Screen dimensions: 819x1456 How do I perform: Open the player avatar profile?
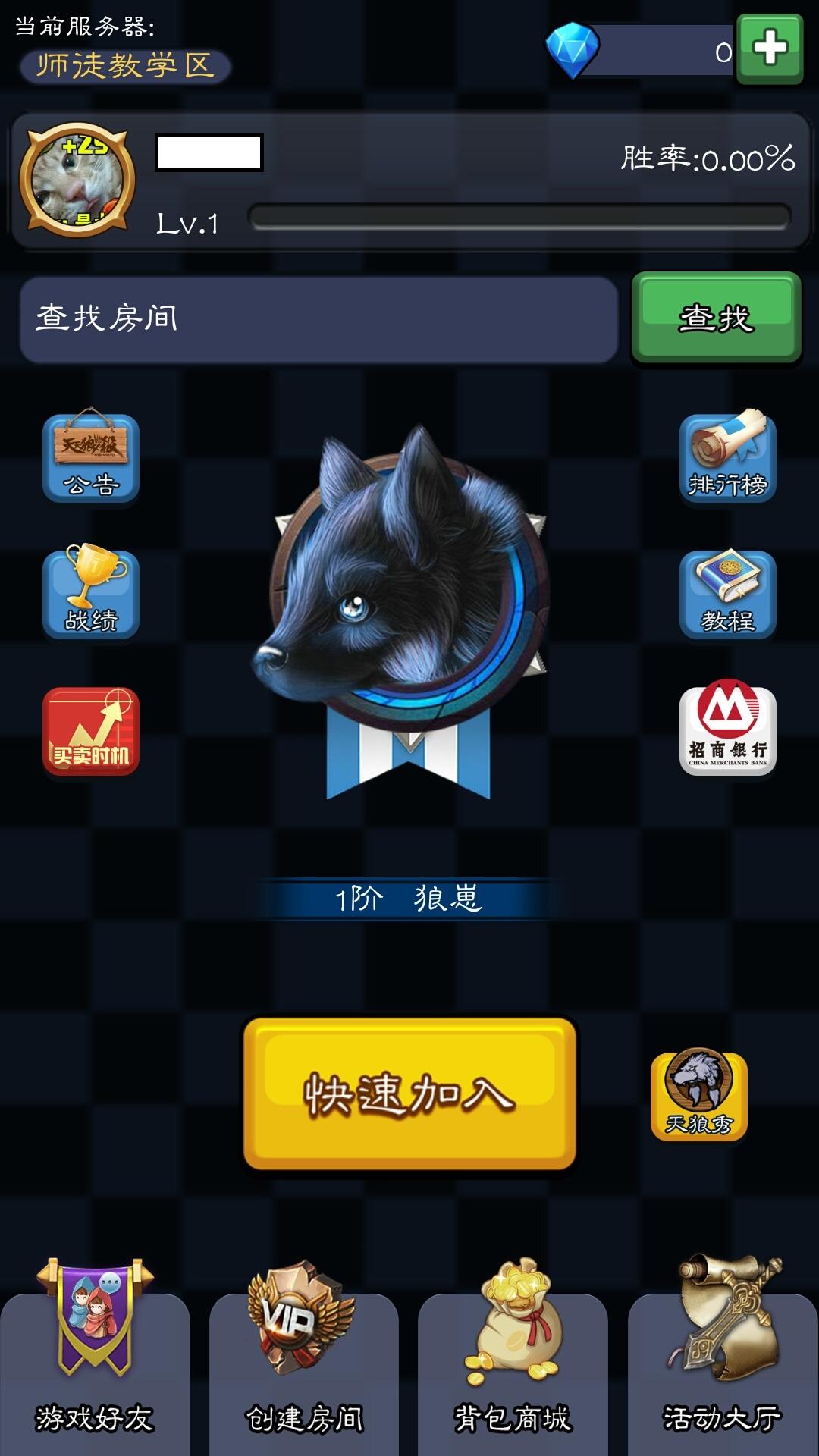[x=77, y=180]
